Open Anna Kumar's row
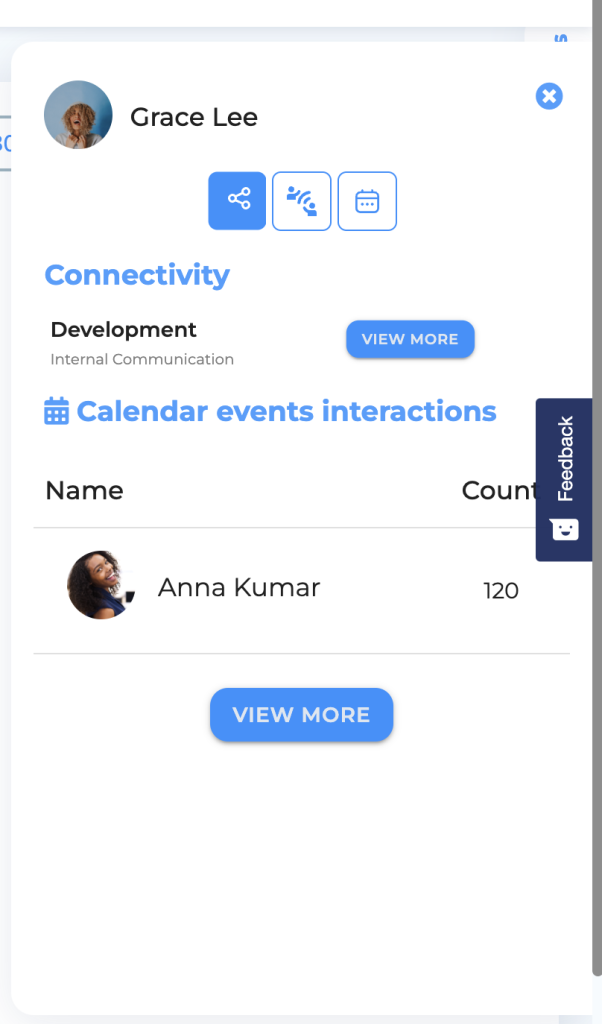This screenshot has width=602, height=1024. click(x=302, y=590)
